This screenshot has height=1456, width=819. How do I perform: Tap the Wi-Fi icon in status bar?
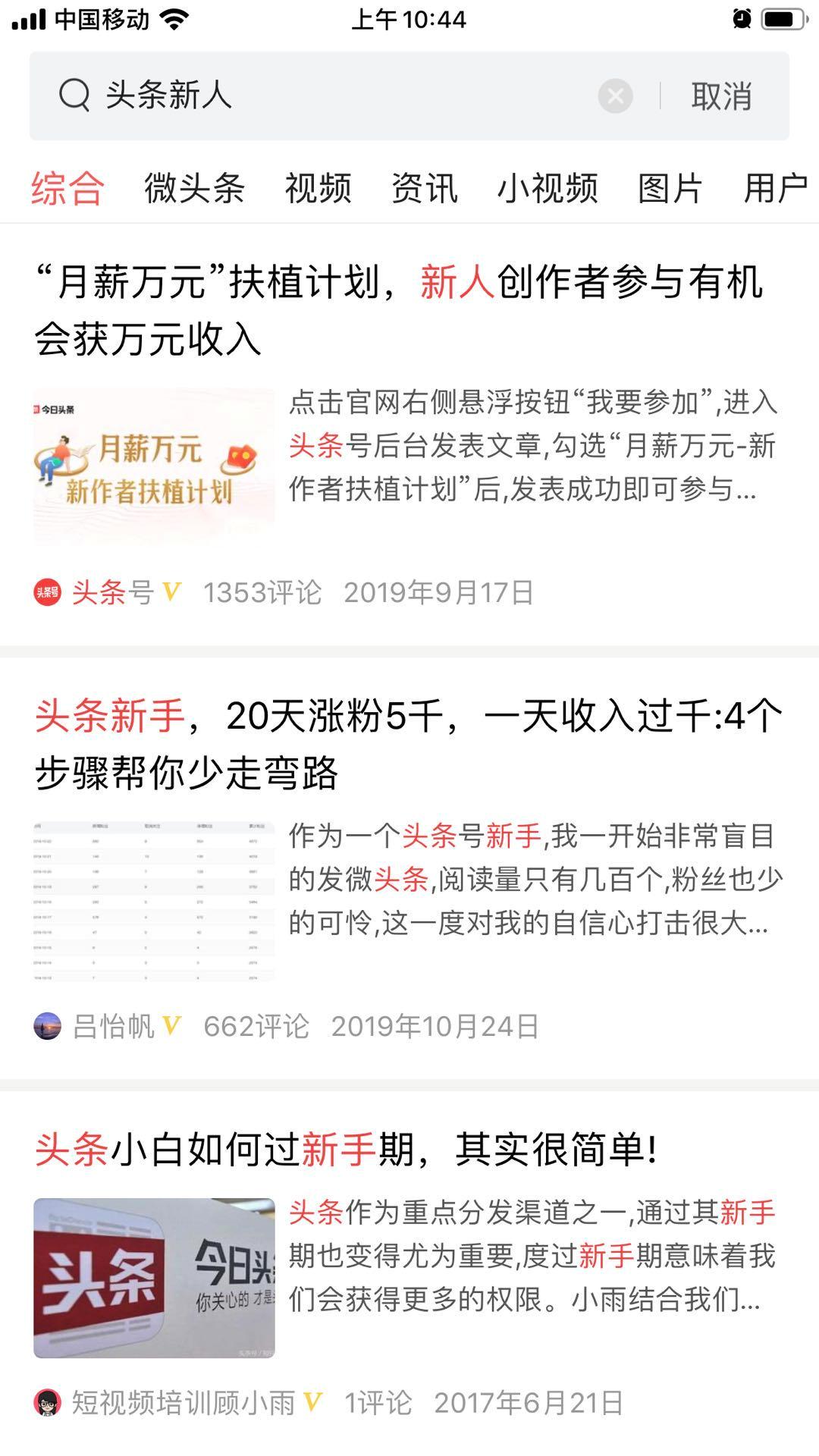(175, 20)
